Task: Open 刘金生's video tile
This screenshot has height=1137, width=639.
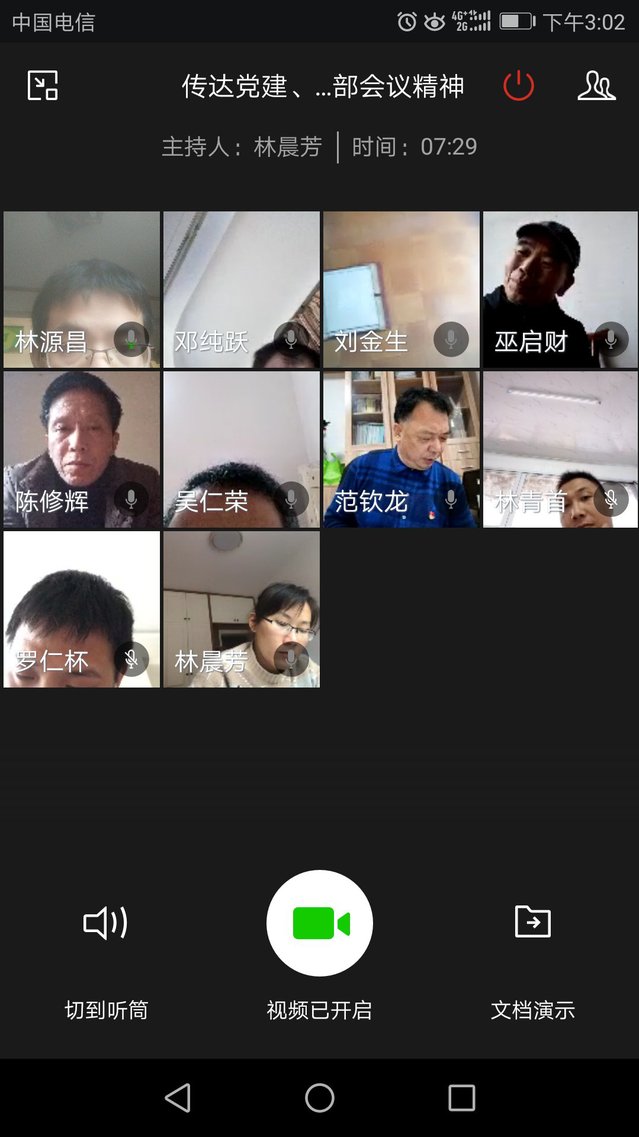Action: (401, 290)
